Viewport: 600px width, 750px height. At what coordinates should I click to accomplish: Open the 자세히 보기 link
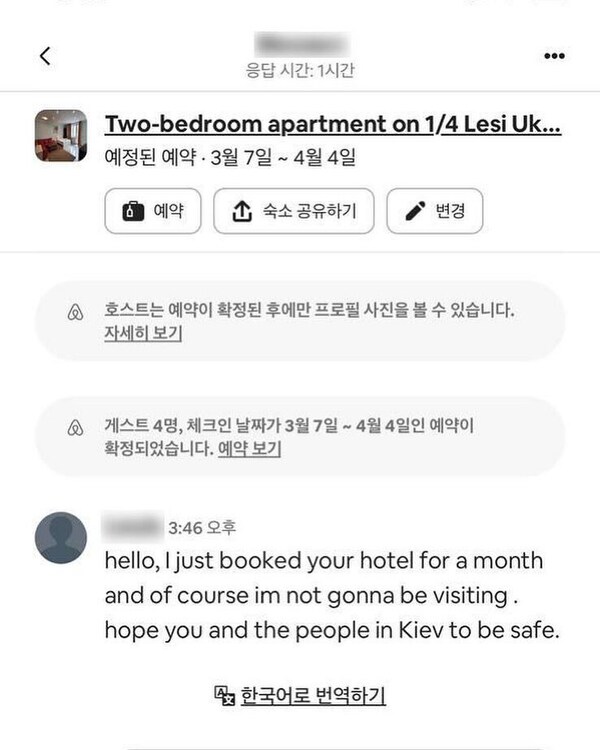[x=143, y=333]
